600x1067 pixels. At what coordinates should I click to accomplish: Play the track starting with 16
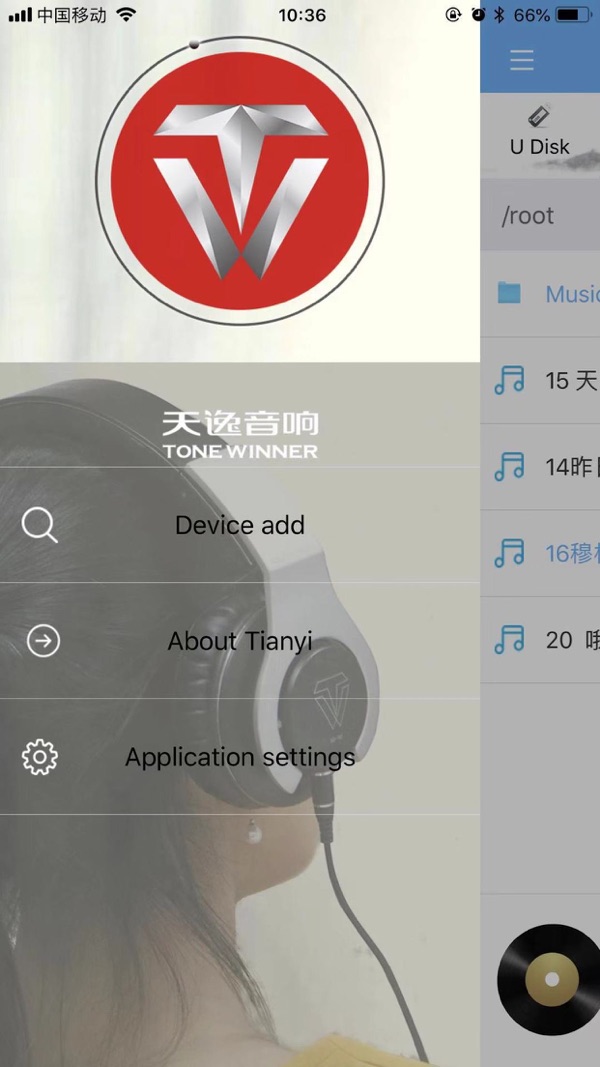click(x=545, y=553)
